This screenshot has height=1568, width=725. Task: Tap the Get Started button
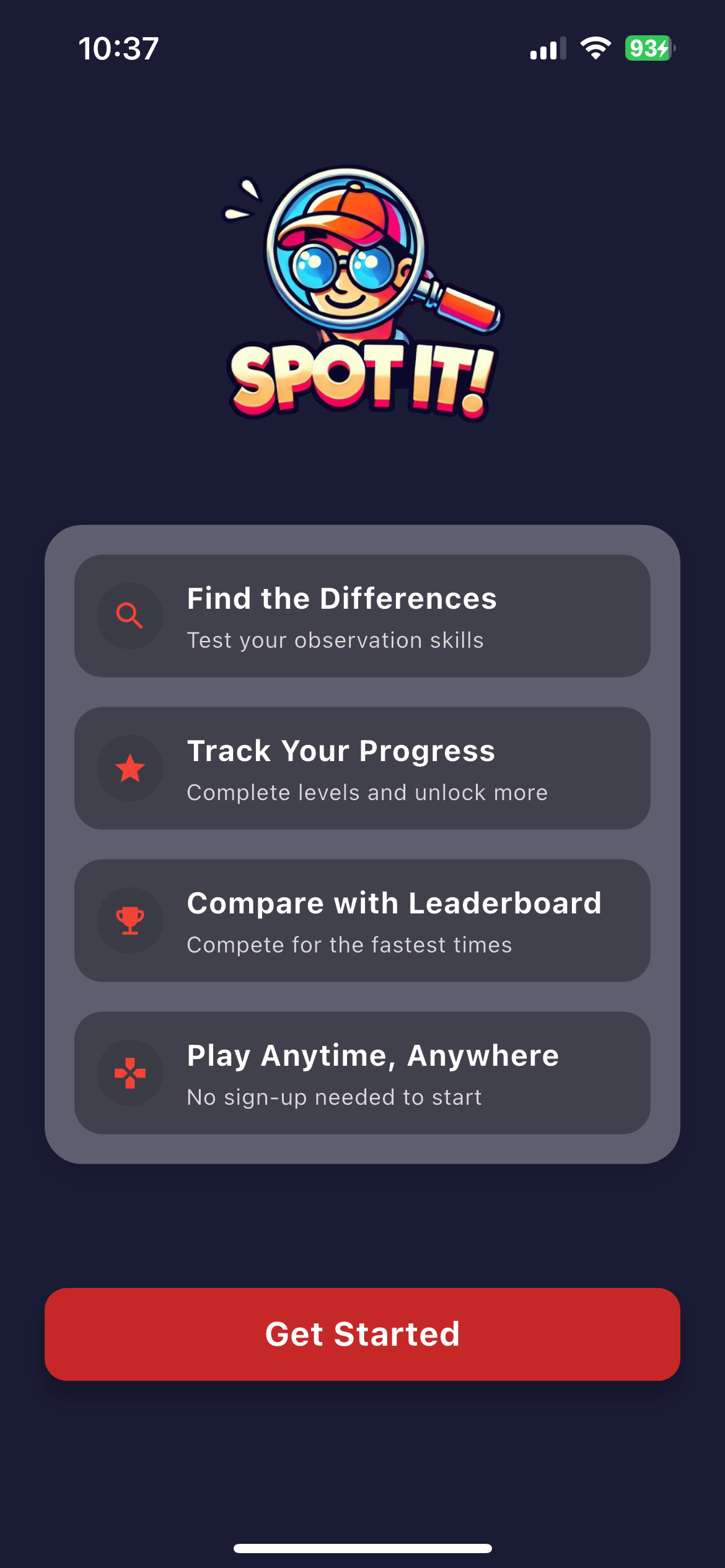(362, 1334)
